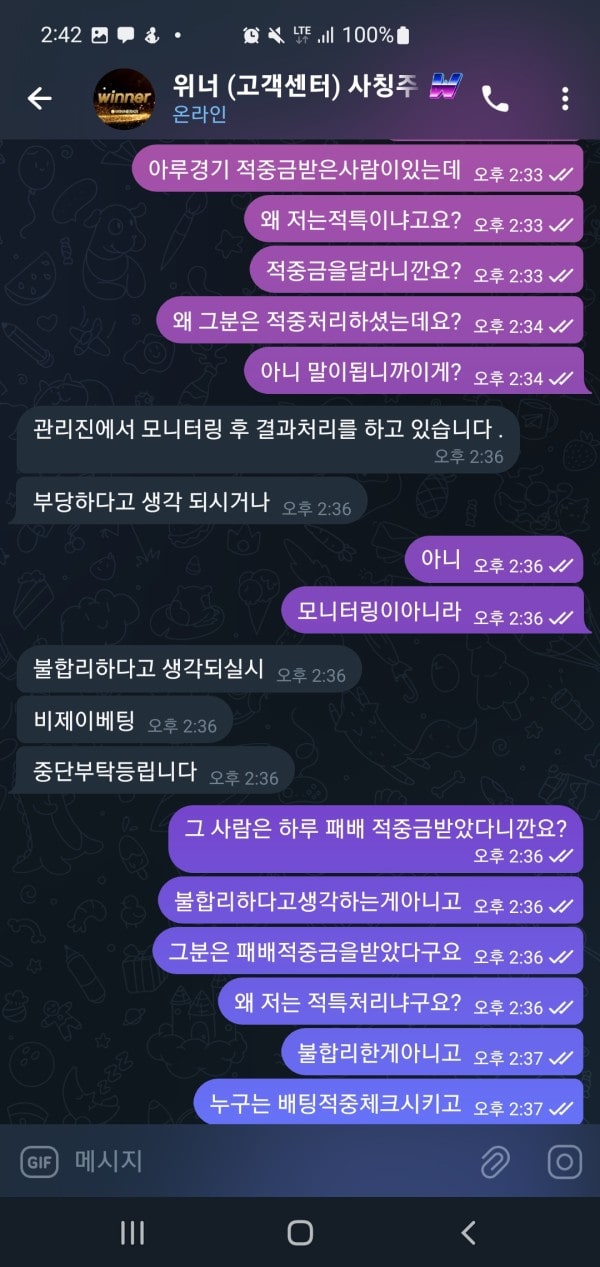Open system recent apps
600x1267 pixels.
(x=132, y=1232)
